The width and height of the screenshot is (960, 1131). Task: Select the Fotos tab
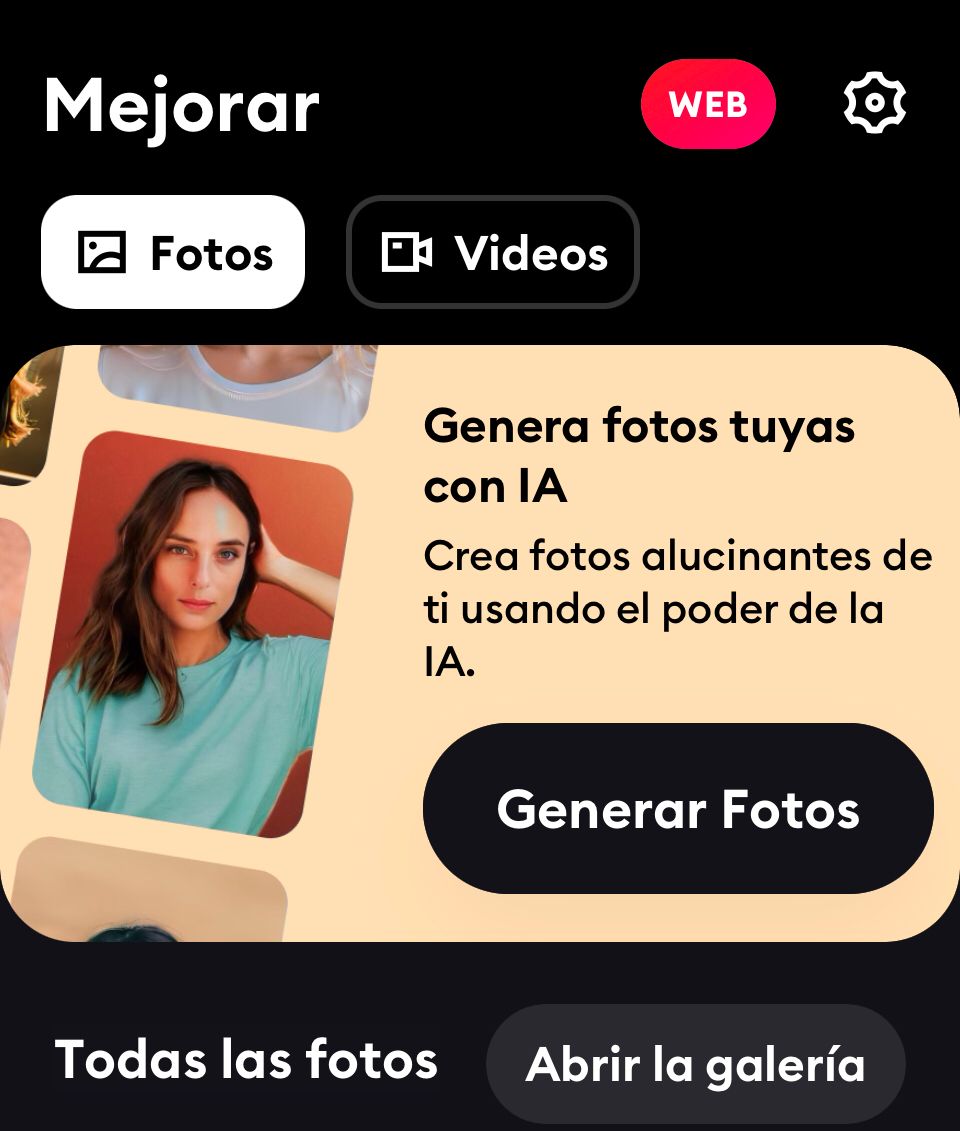click(173, 252)
